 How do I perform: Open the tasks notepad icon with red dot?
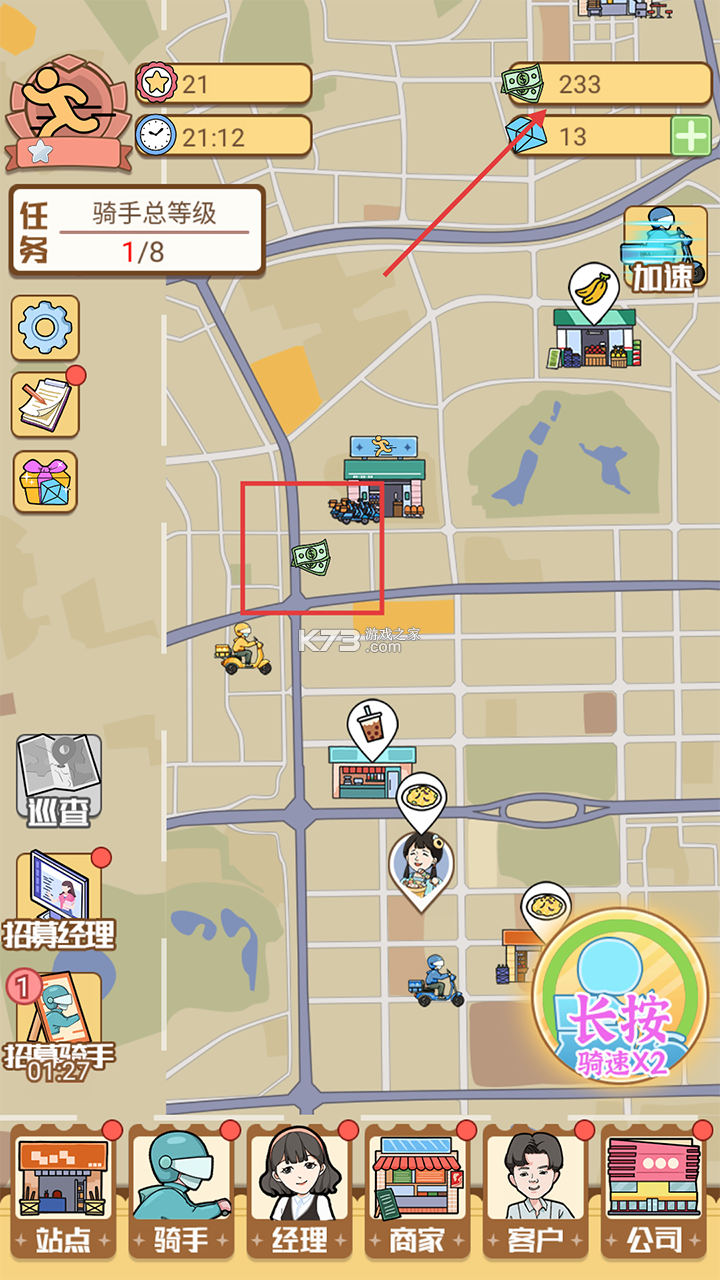coord(44,405)
